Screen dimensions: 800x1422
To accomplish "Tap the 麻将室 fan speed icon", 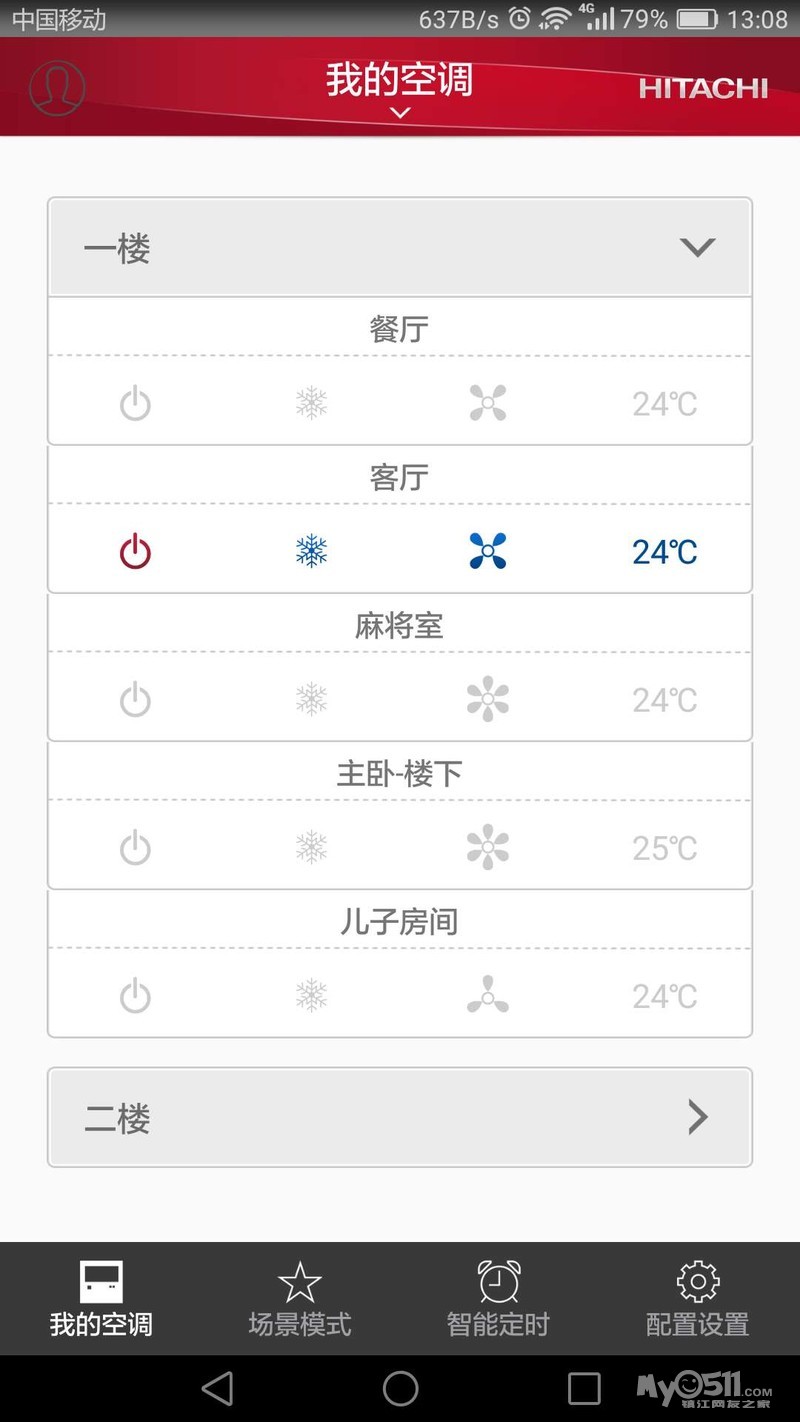I will click(x=488, y=699).
